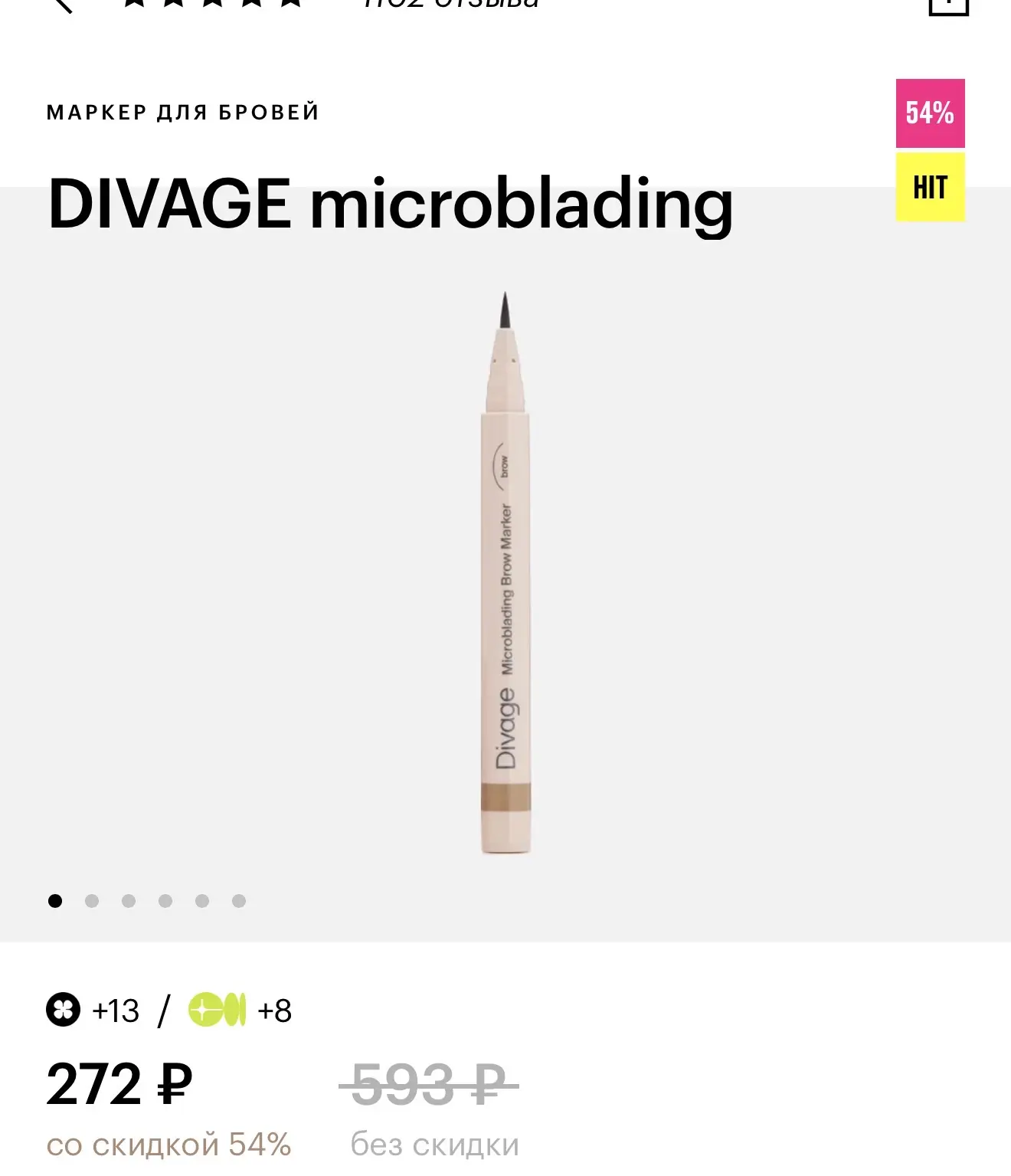1011x1176 pixels.
Task: Share this product from the top-right icon
Action: pos(948,5)
